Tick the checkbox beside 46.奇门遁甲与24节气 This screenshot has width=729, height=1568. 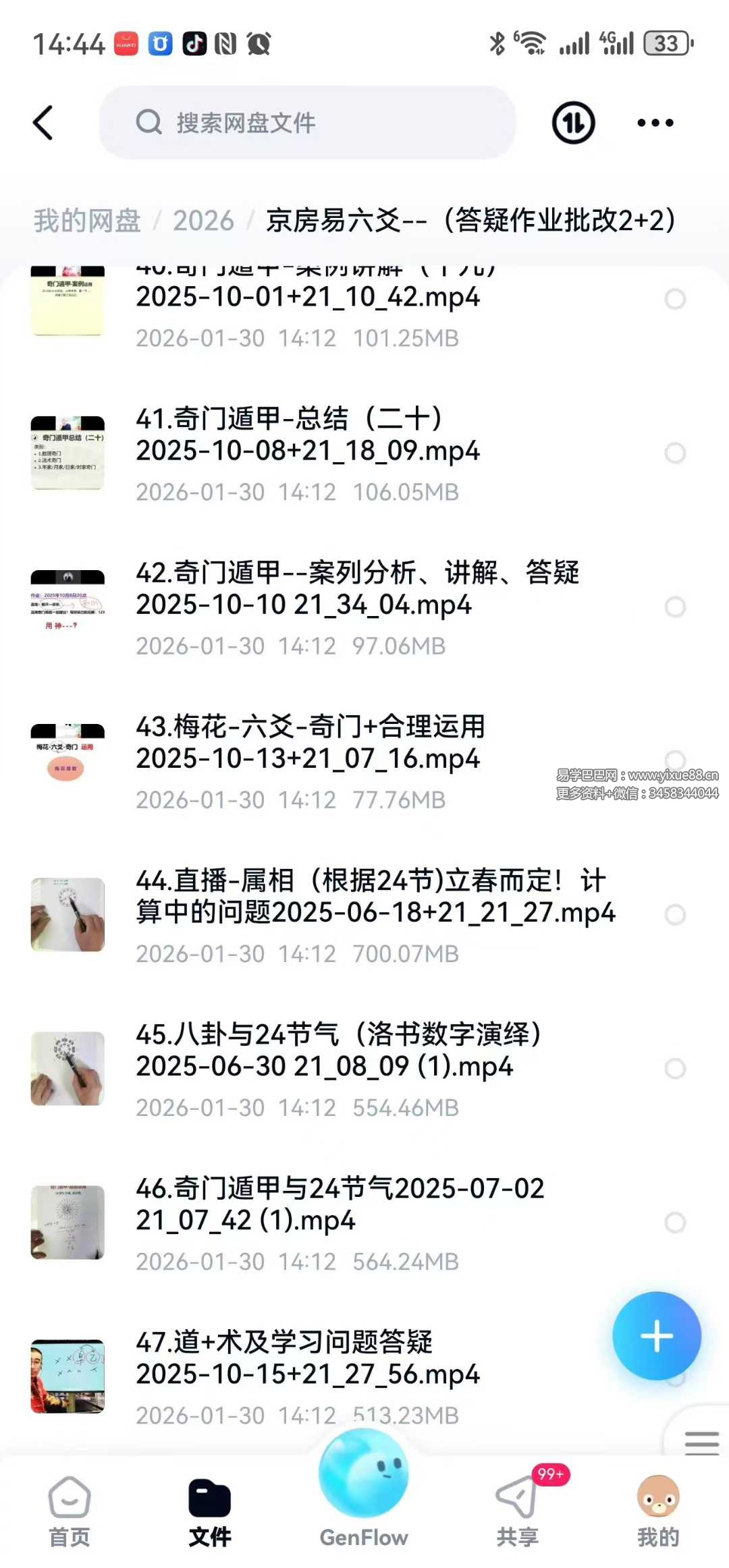[675, 1223]
